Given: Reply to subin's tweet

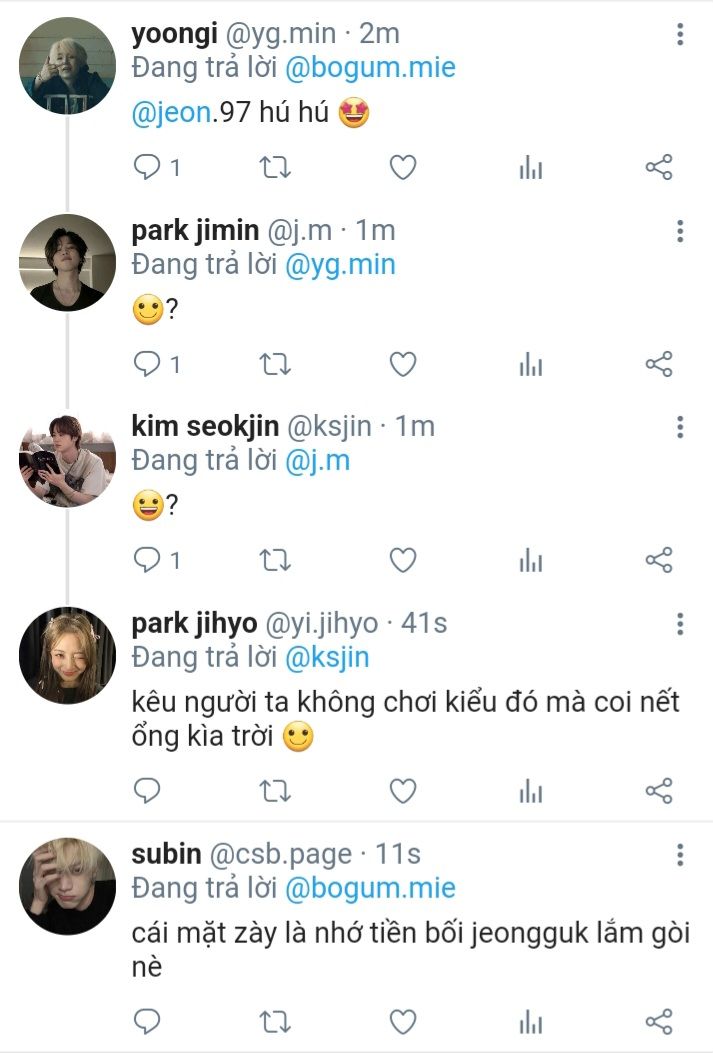Looking at the screenshot, I should (147, 1021).
